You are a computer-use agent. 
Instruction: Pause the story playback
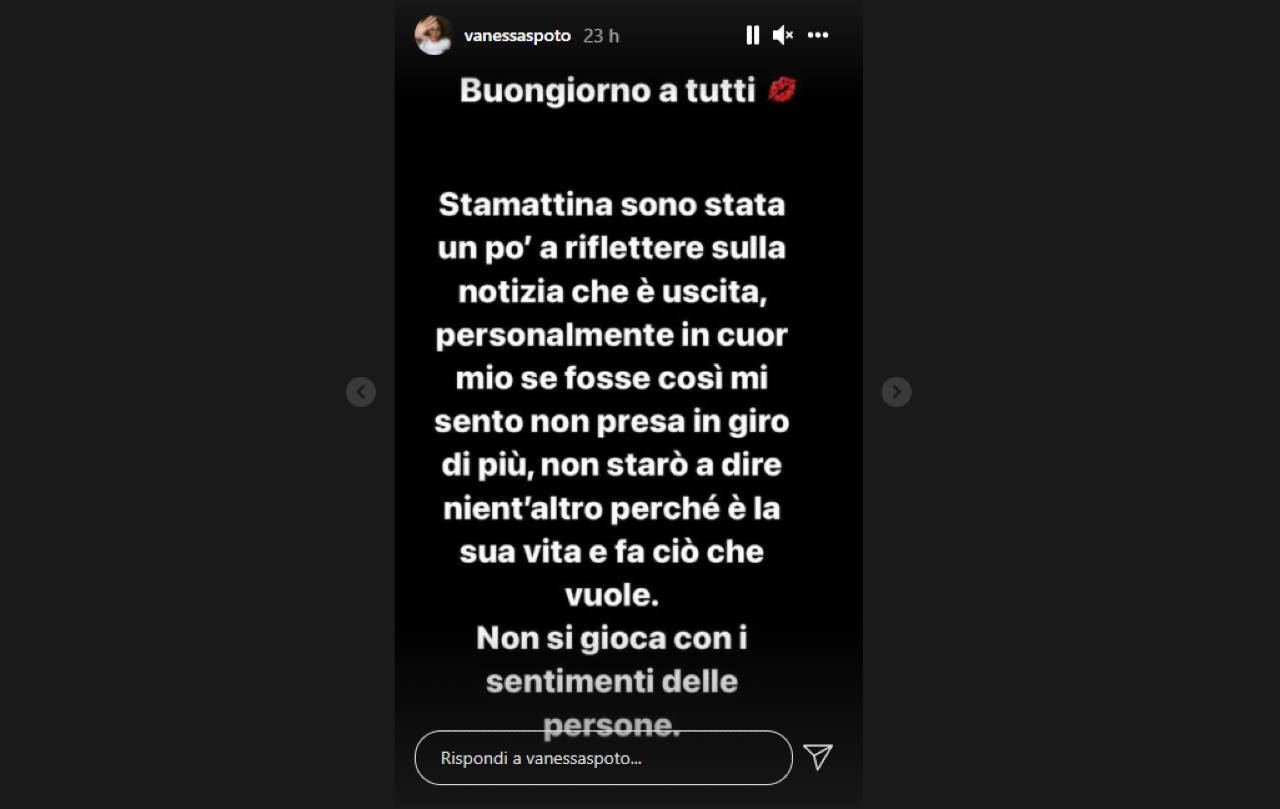click(752, 35)
